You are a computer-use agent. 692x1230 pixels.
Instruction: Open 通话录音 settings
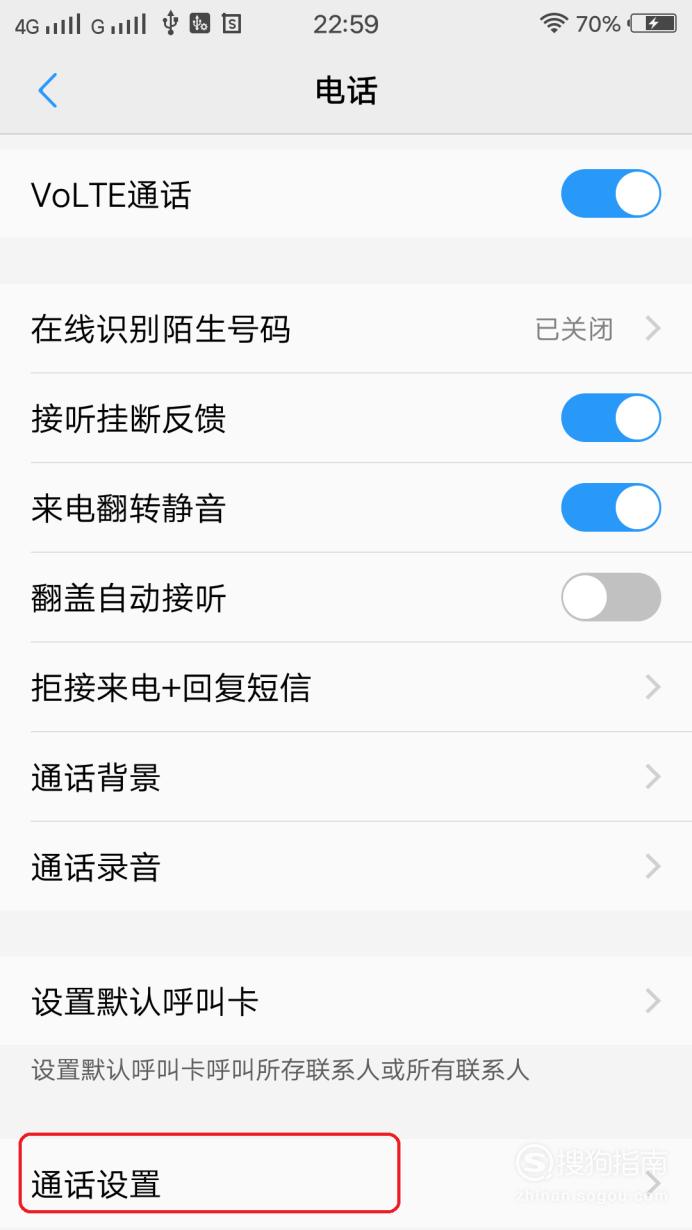pos(346,866)
